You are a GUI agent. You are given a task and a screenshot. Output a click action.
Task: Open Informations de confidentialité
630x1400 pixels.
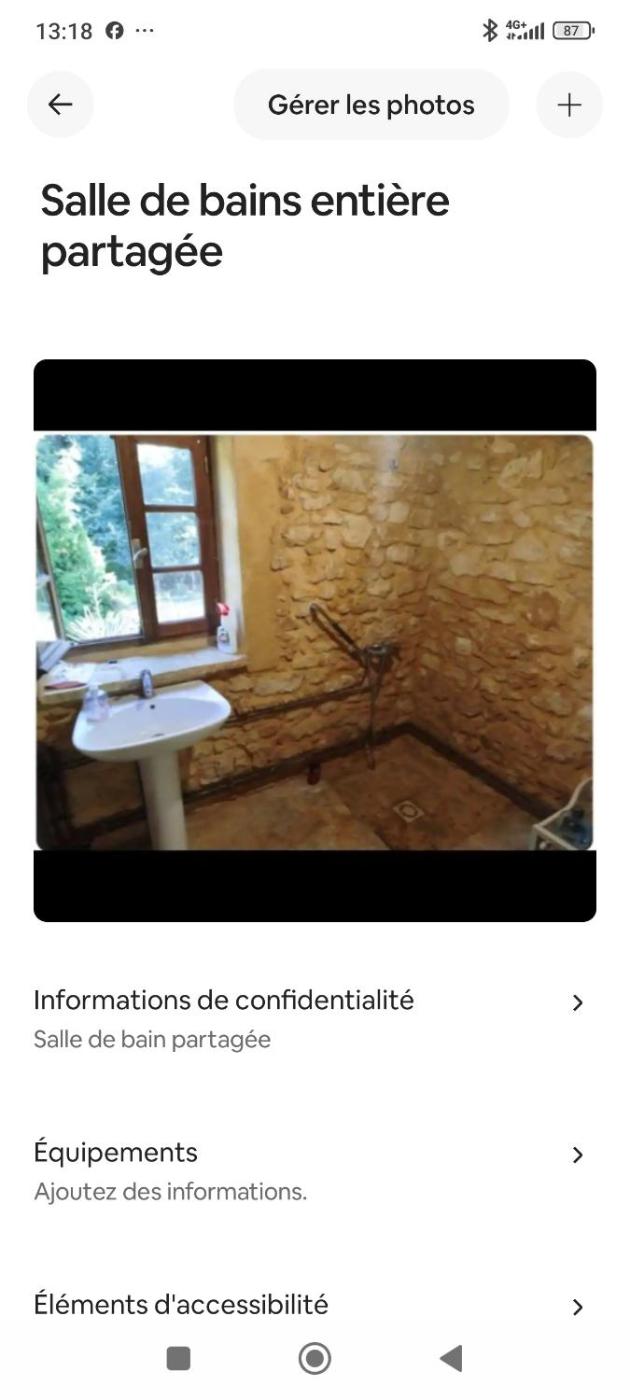[x=314, y=1018]
